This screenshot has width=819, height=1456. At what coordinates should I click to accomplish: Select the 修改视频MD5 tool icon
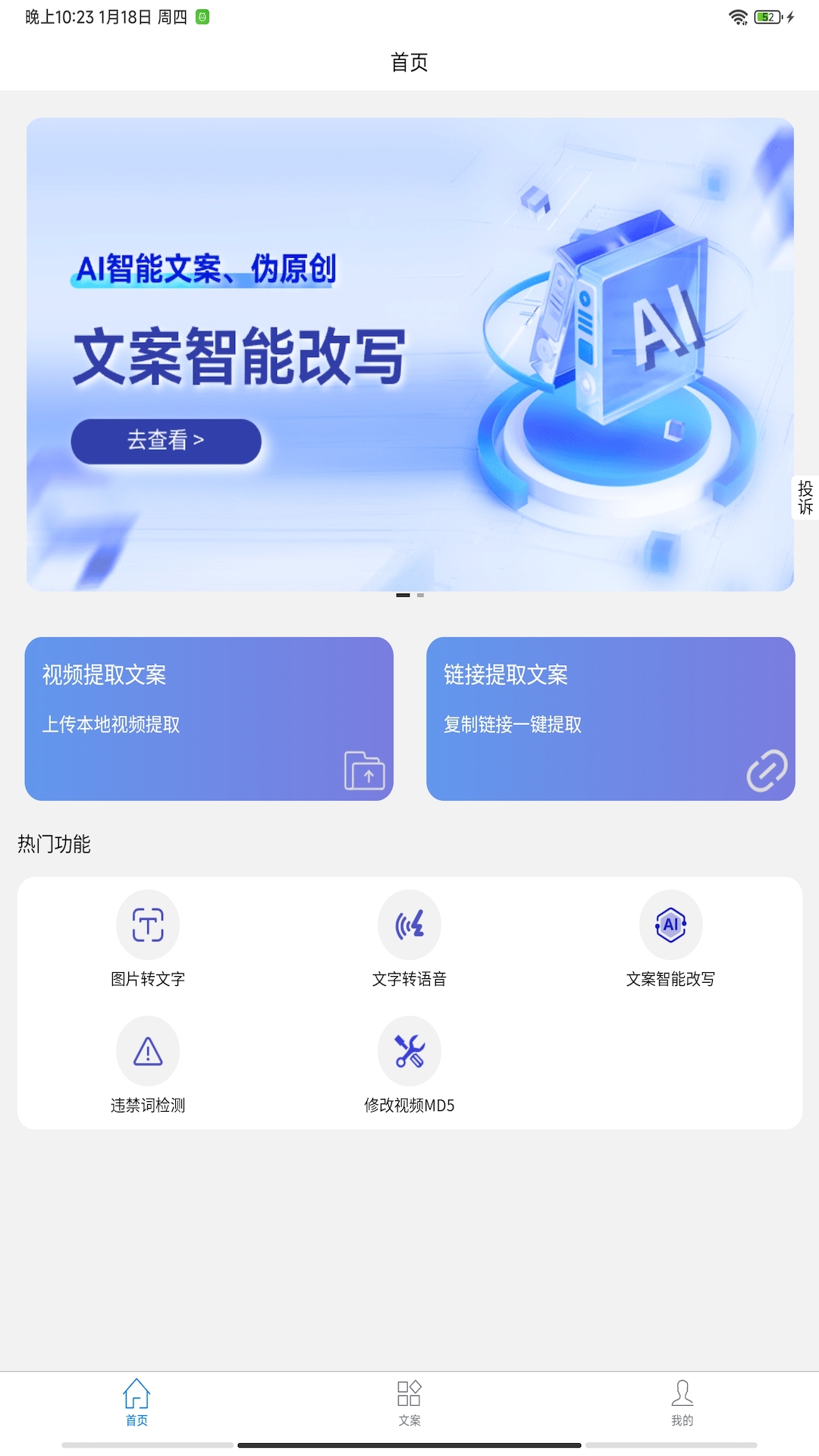tap(409, 1051)
